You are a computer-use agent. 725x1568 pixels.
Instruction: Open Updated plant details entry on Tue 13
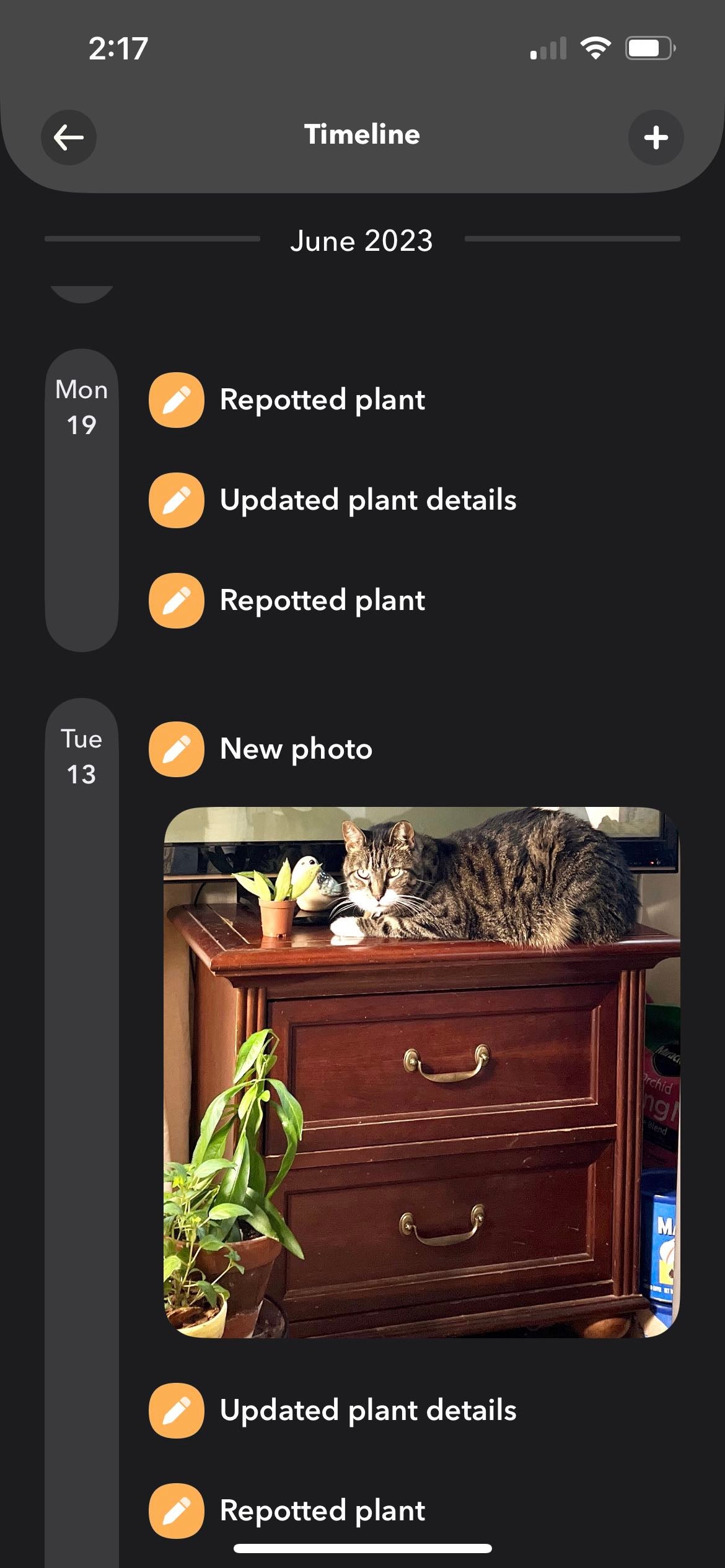pyautogui.click(x=367, y=1410)
